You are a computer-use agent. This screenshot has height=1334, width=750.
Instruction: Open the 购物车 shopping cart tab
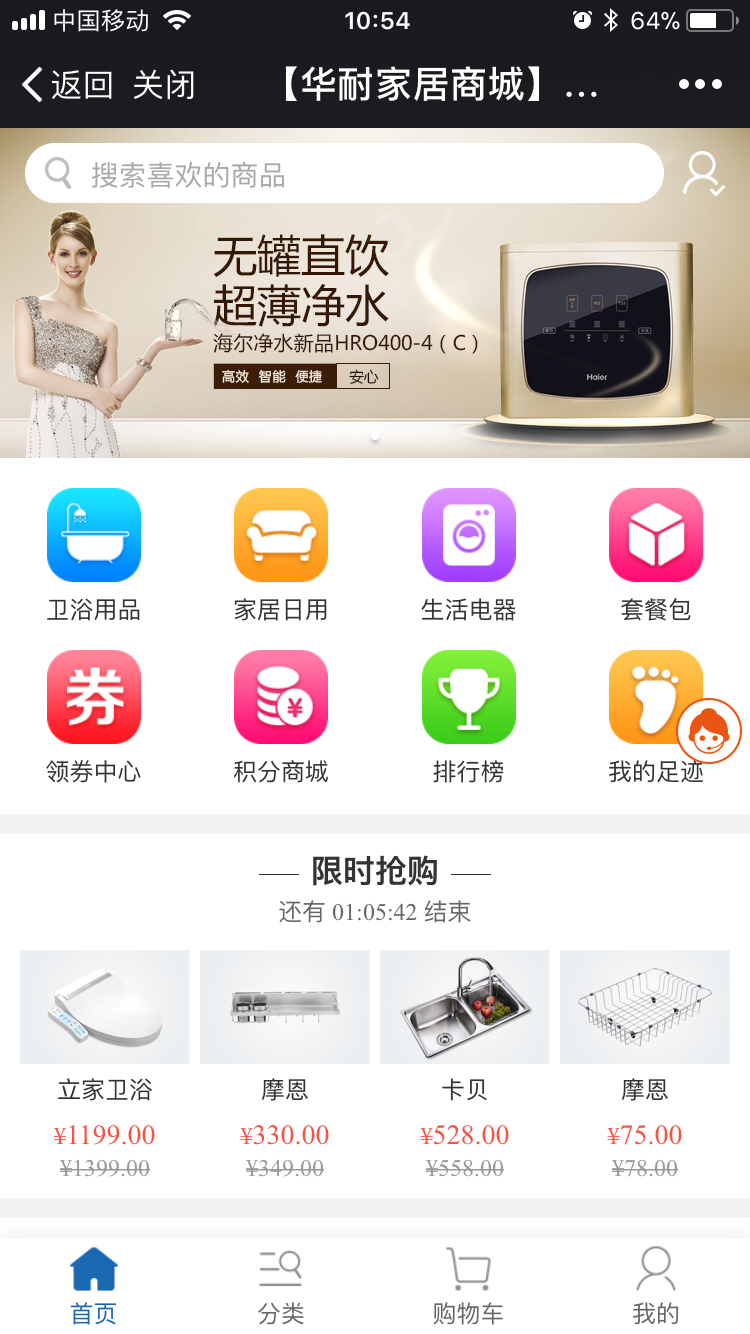click(468, 1288)
